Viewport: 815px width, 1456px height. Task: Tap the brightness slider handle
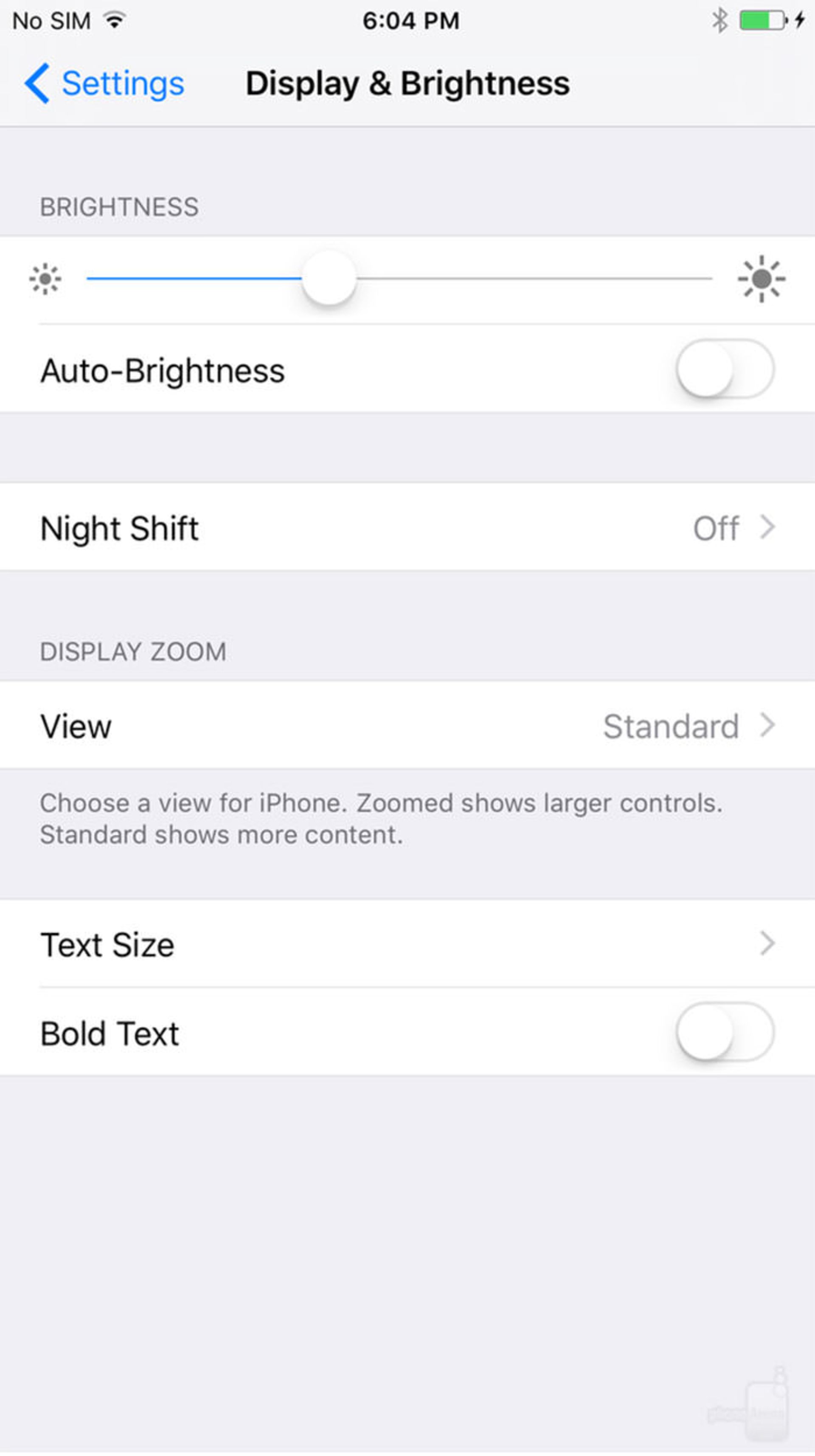[329, 278]
